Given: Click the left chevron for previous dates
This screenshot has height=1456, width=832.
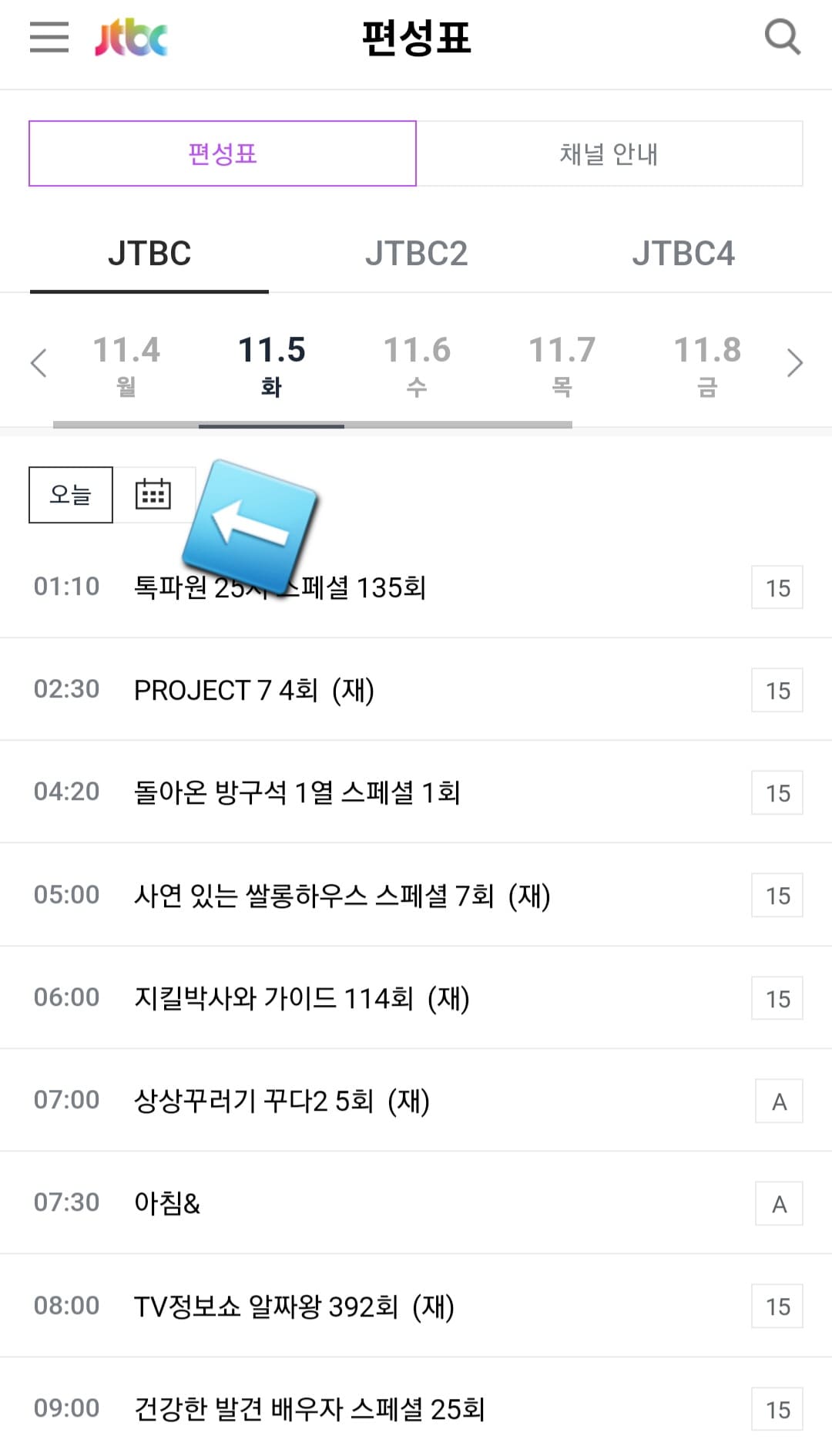Looking at the screenshot, I should click(39, 362).
